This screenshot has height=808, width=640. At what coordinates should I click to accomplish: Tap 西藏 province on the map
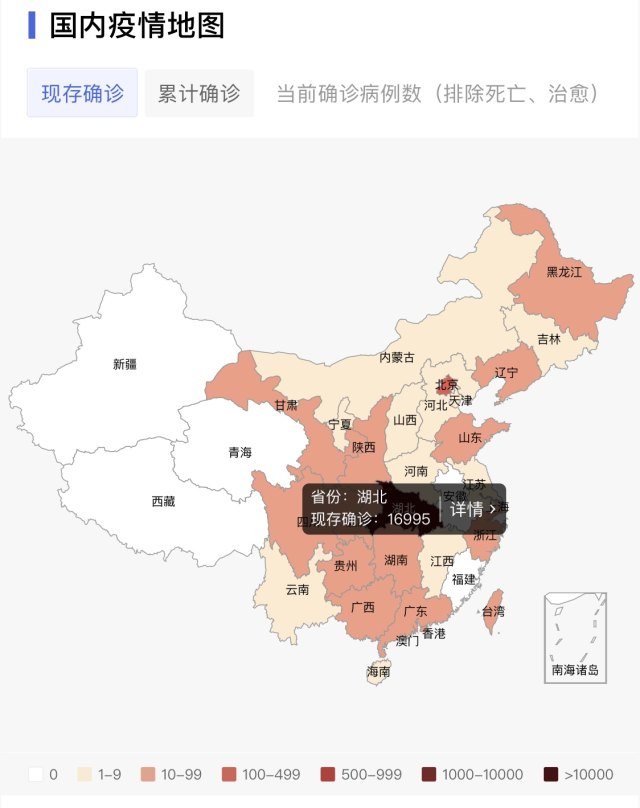[163, 501]
